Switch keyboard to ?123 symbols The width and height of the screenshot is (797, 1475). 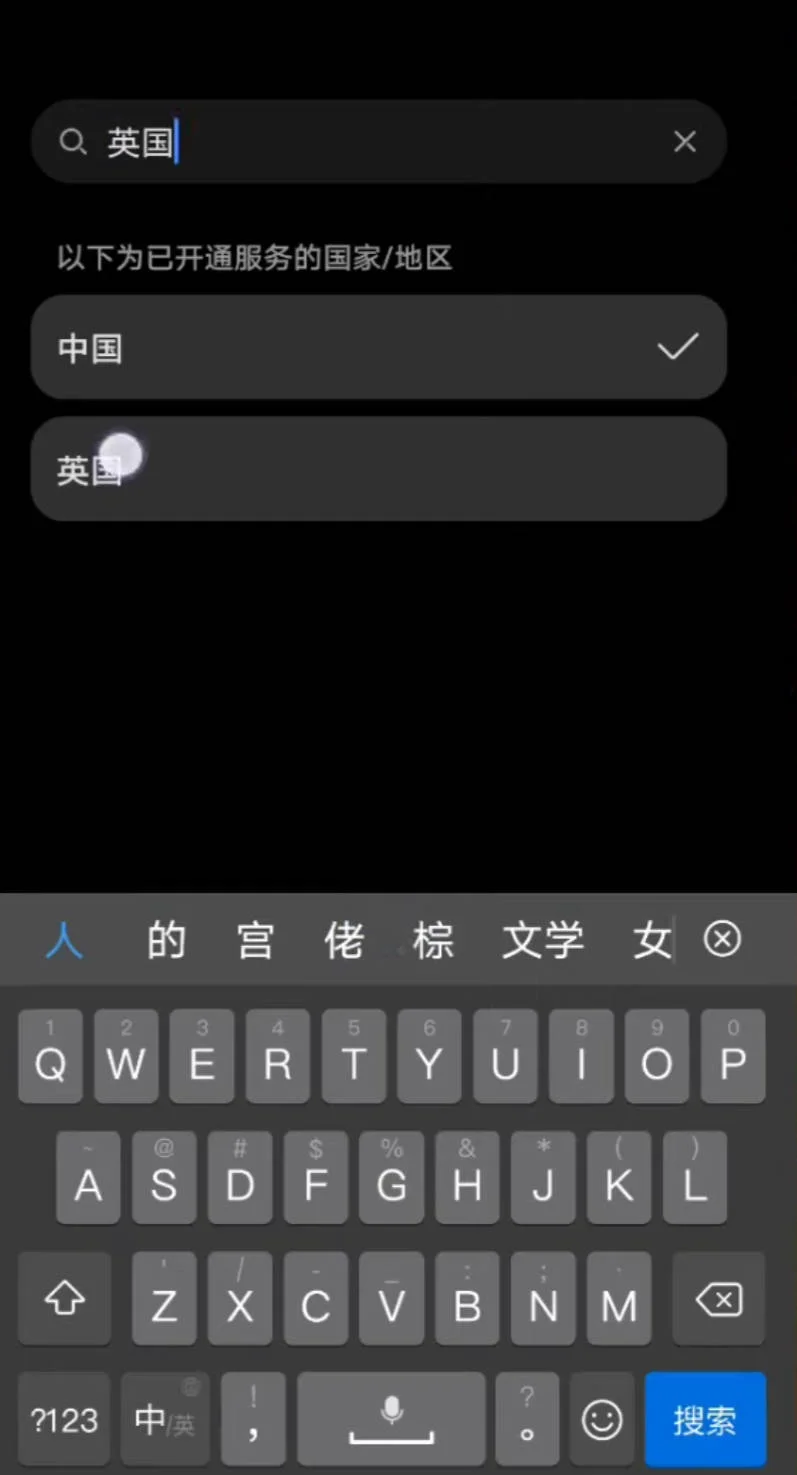click(64, 1419)
